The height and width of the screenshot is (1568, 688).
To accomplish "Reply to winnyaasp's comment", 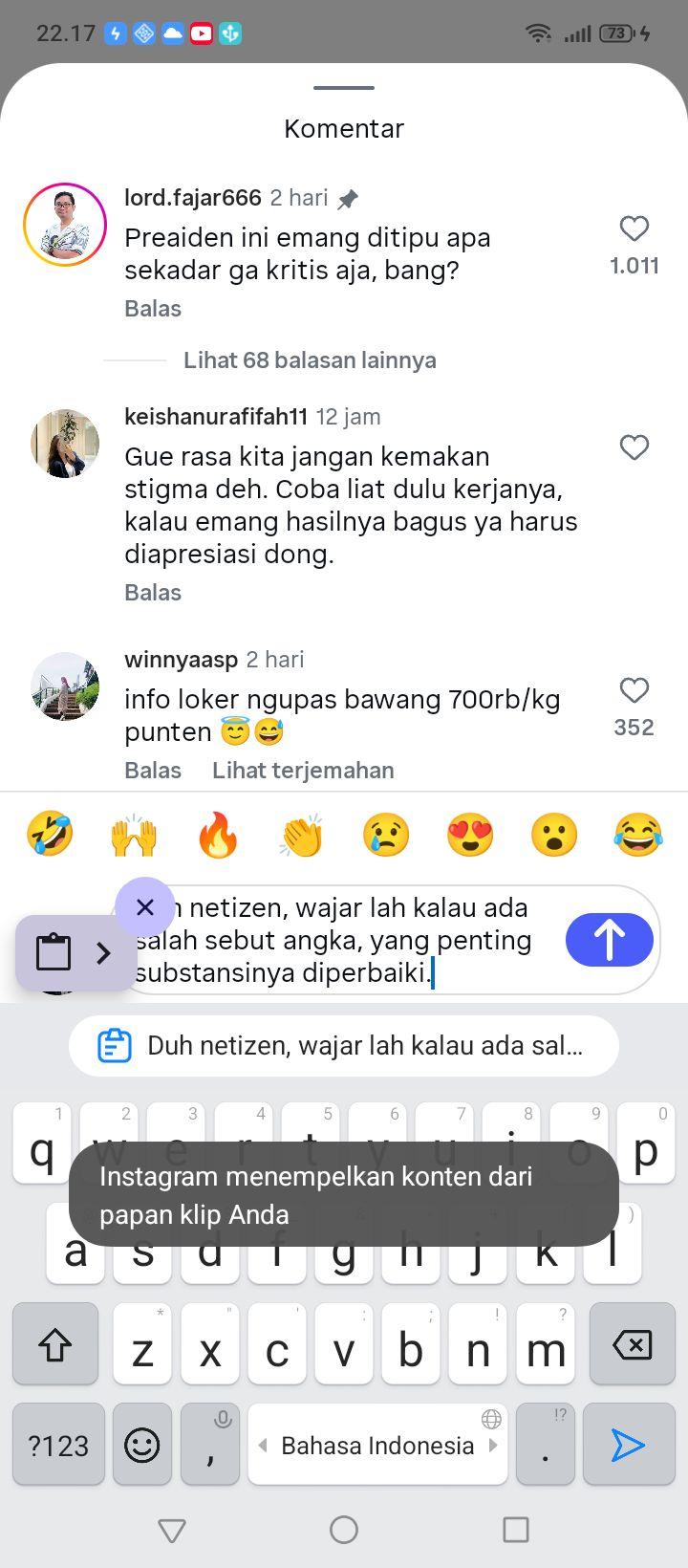I will pyautogui.click(x=153, y=771).
